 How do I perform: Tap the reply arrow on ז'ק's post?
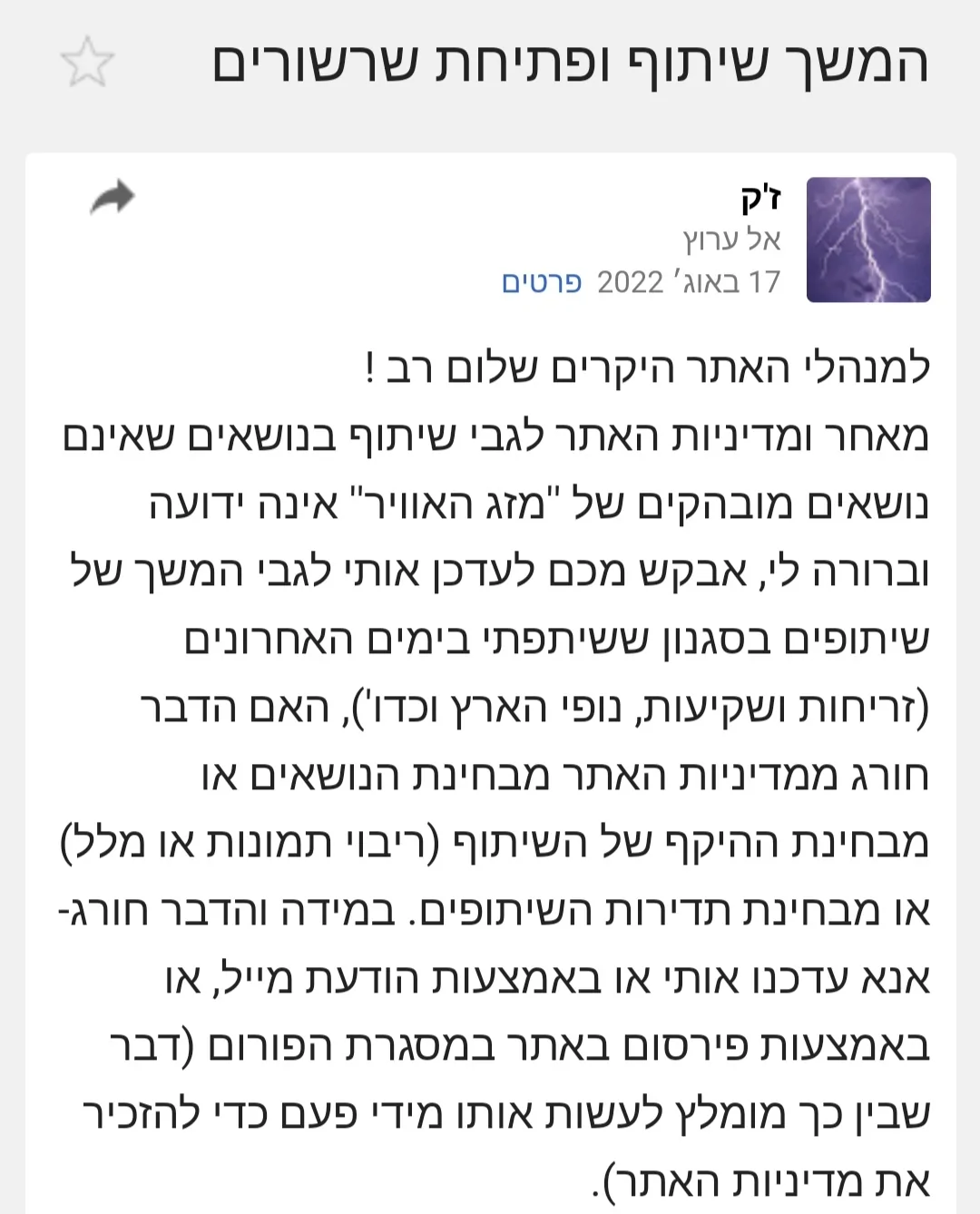pos(113,197)
